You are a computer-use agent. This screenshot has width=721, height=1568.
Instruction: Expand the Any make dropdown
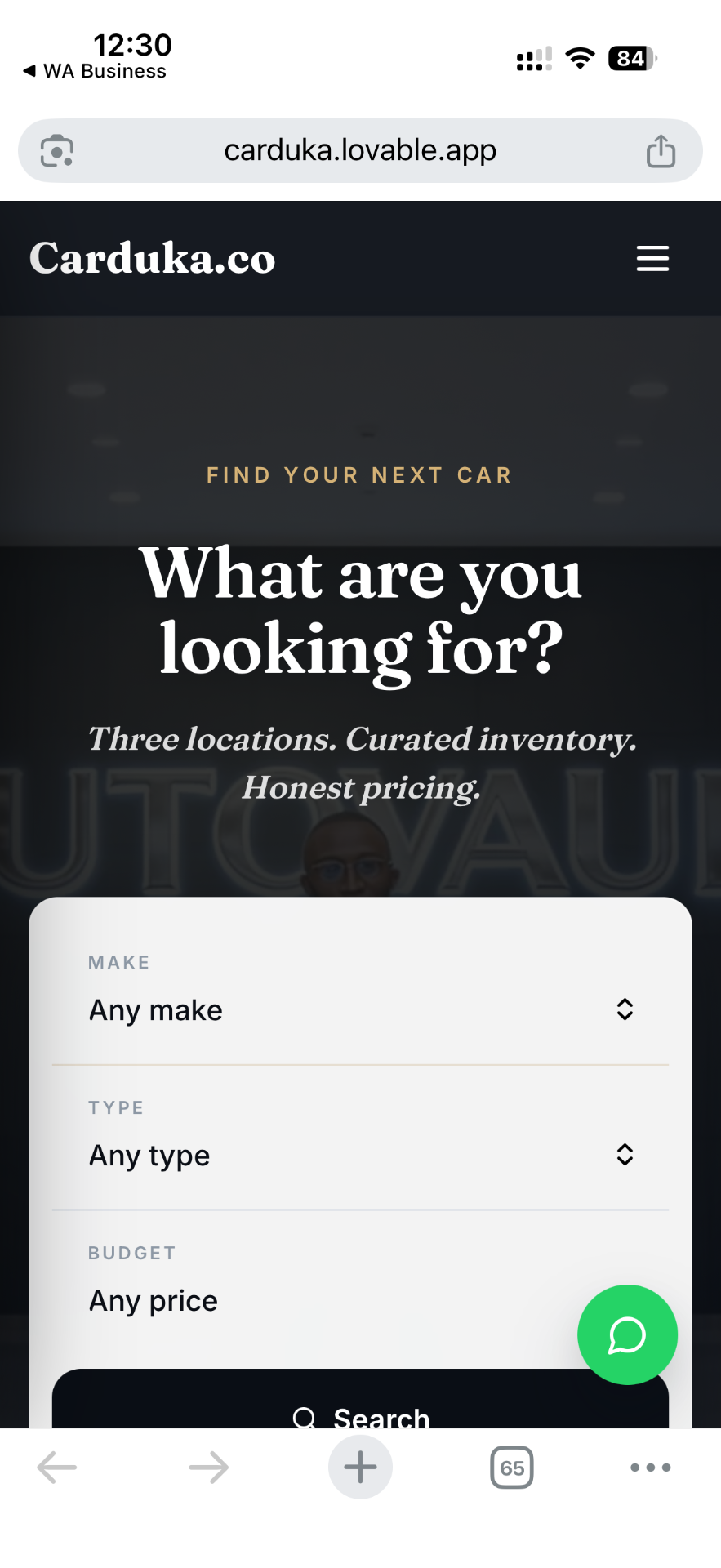(x=360, y=1009)
